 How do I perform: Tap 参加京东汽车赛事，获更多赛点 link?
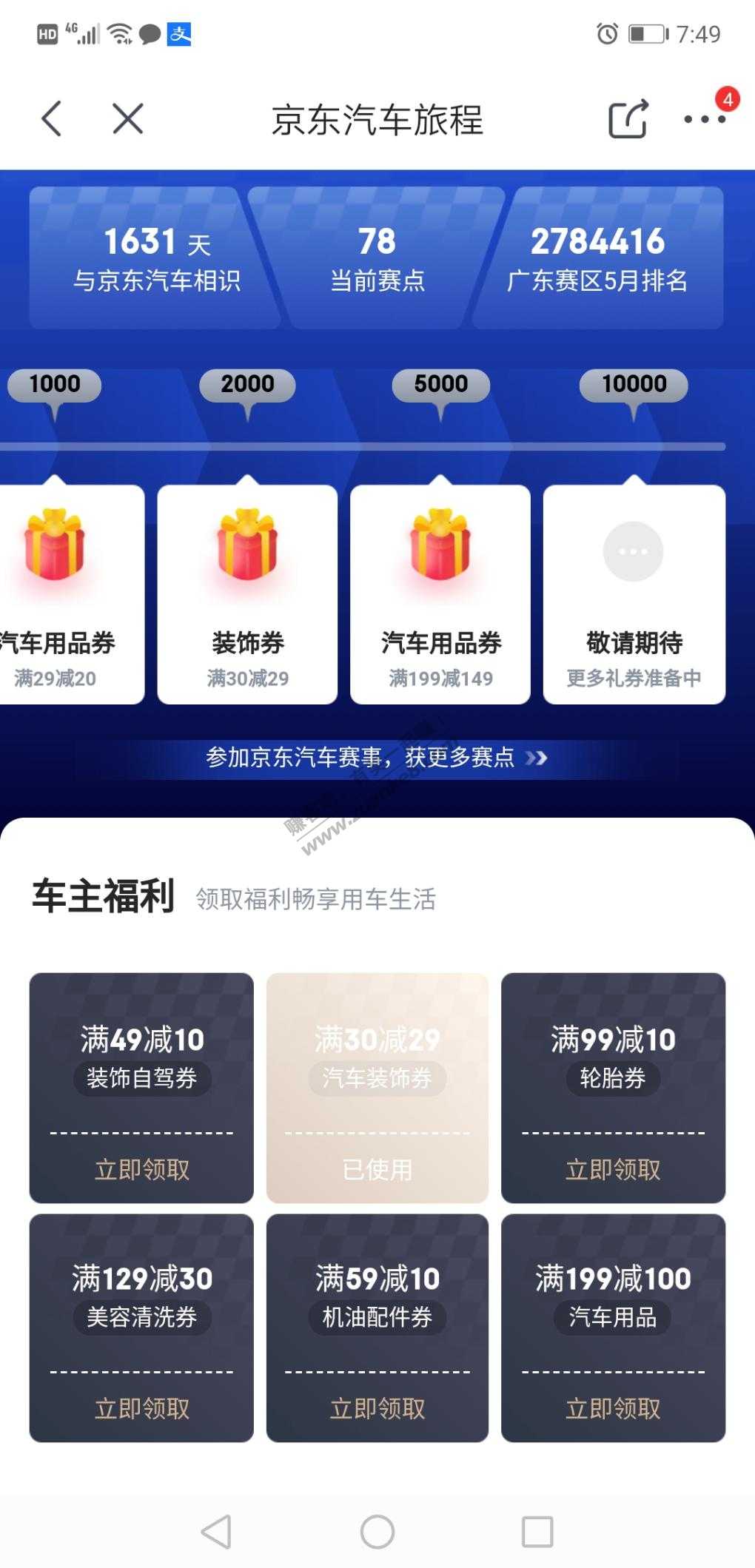[x=376, y=757]
